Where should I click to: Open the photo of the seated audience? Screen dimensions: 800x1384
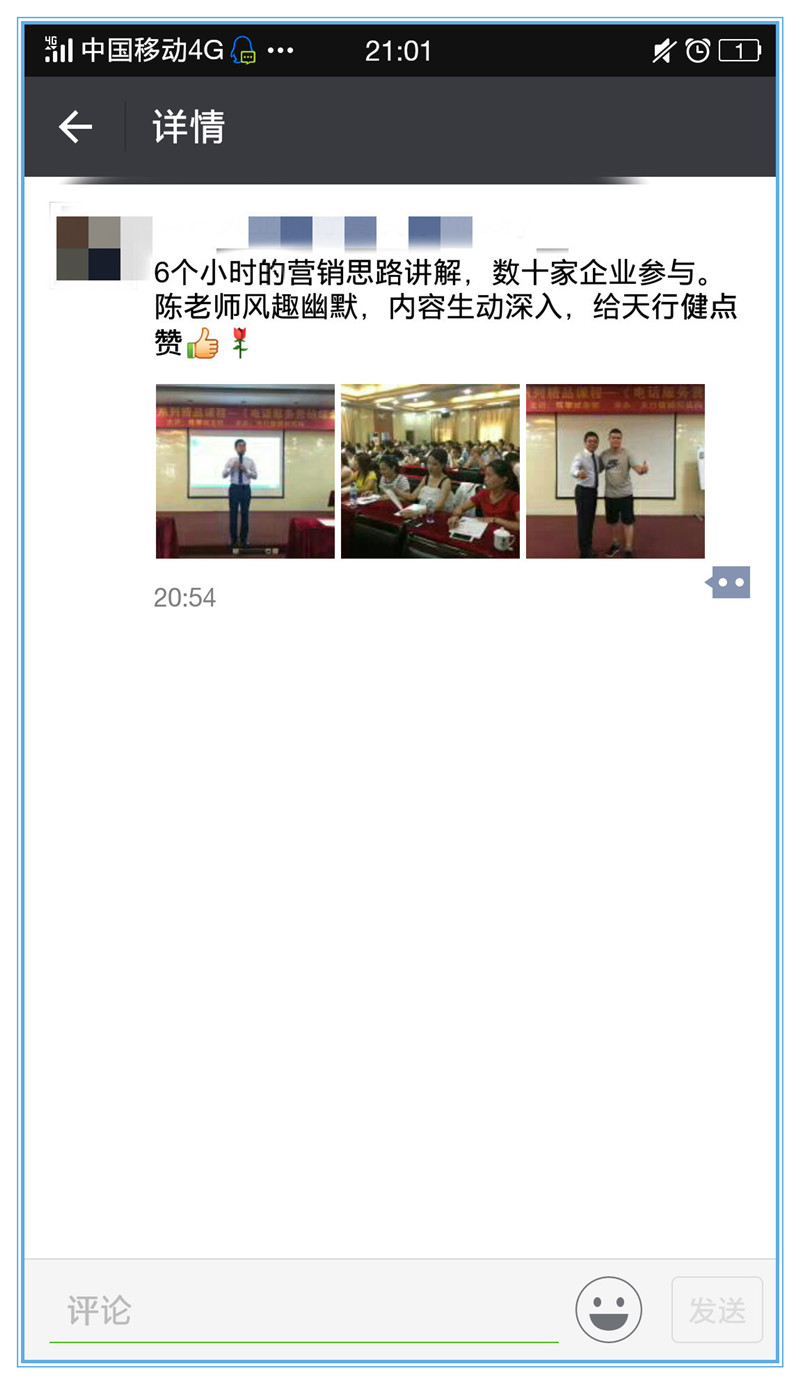coord(430,471)
